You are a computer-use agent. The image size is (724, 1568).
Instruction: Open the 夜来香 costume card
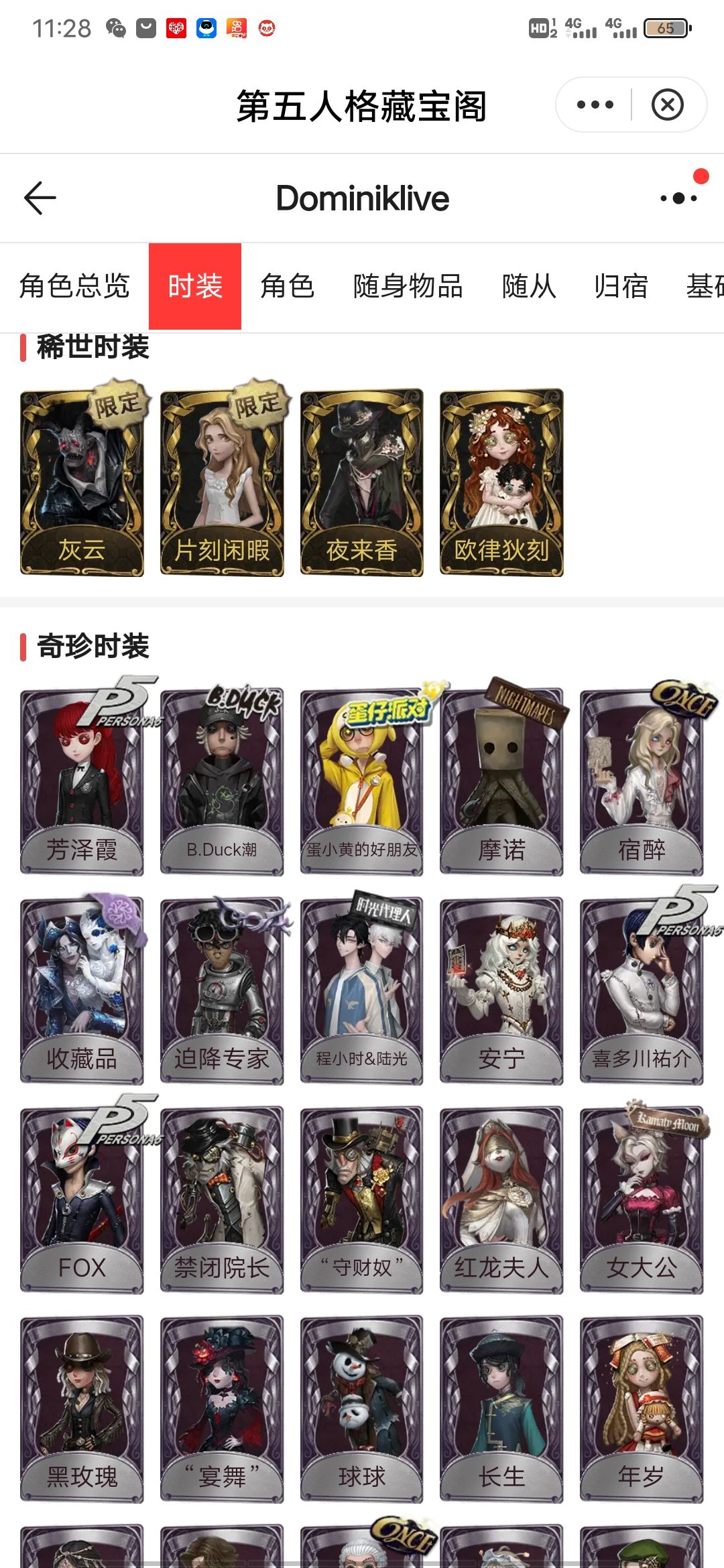(x=362, y=482)
